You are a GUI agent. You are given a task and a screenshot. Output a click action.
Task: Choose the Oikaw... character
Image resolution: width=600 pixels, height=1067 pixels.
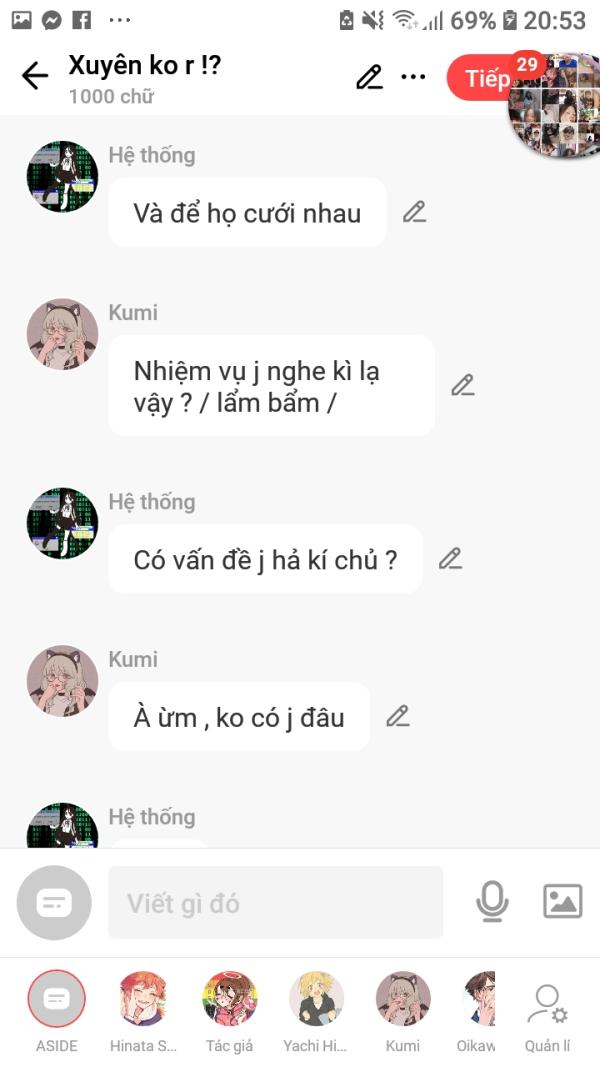(476, 1011)
